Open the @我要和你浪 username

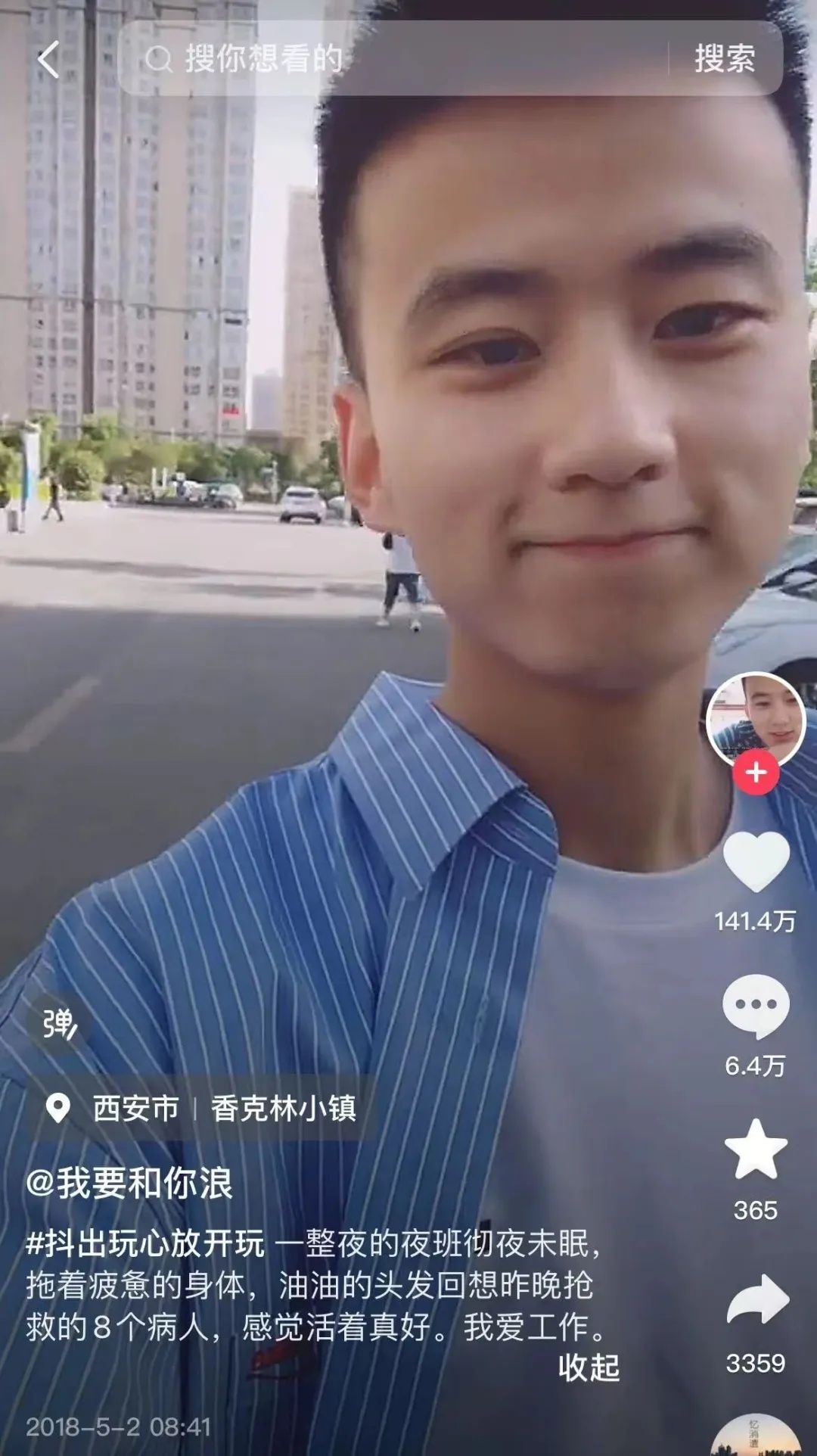pyautogui.click(x=129, y=1183)
